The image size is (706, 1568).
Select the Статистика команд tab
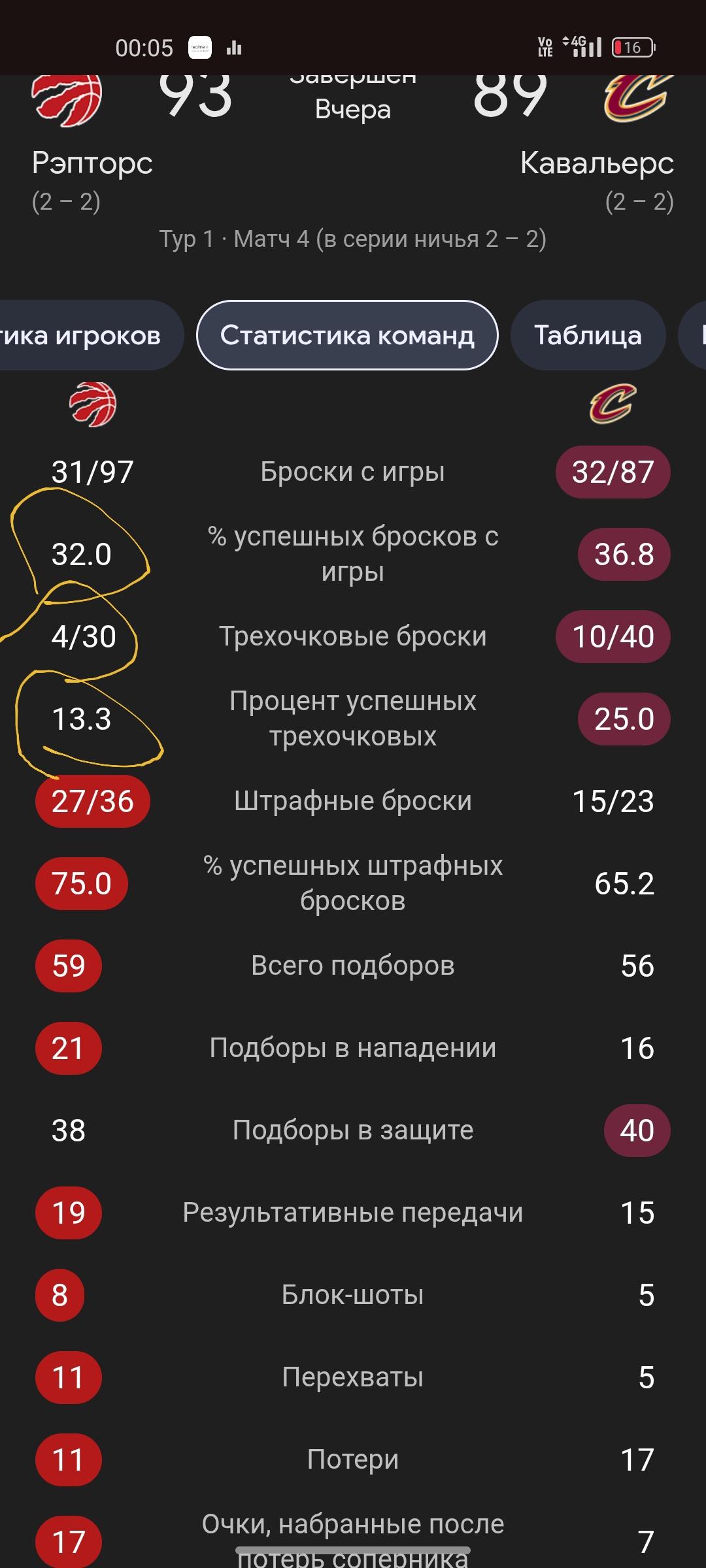pos(347,336)
